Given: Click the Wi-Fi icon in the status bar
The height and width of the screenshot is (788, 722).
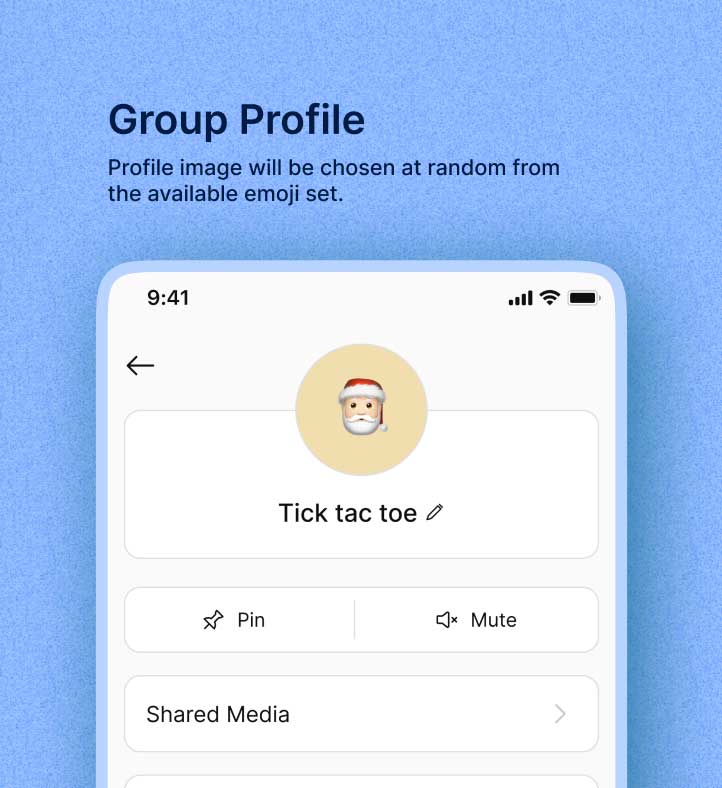Looking at the screenshot, I should (x=548, y=297).
